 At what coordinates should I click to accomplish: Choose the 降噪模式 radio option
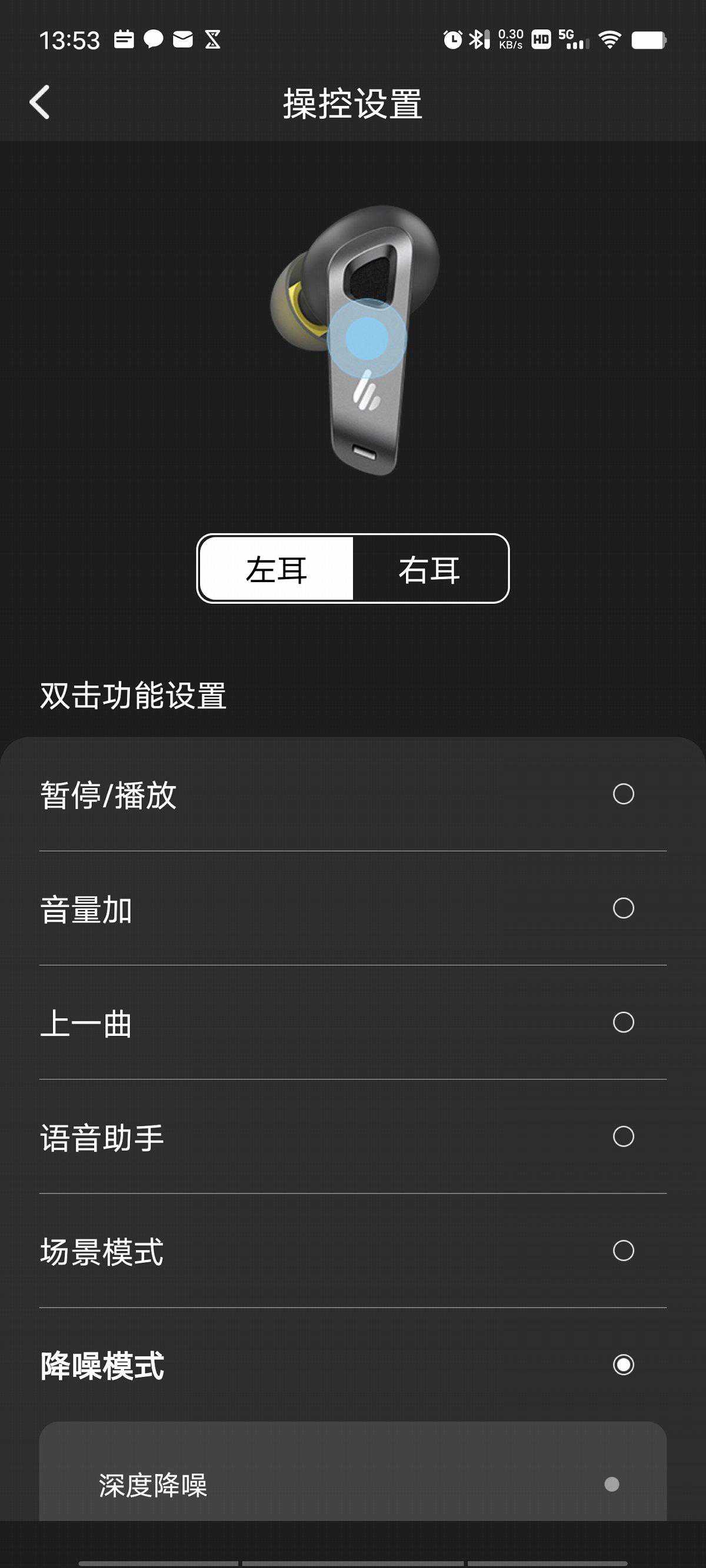click(622, 1365)
